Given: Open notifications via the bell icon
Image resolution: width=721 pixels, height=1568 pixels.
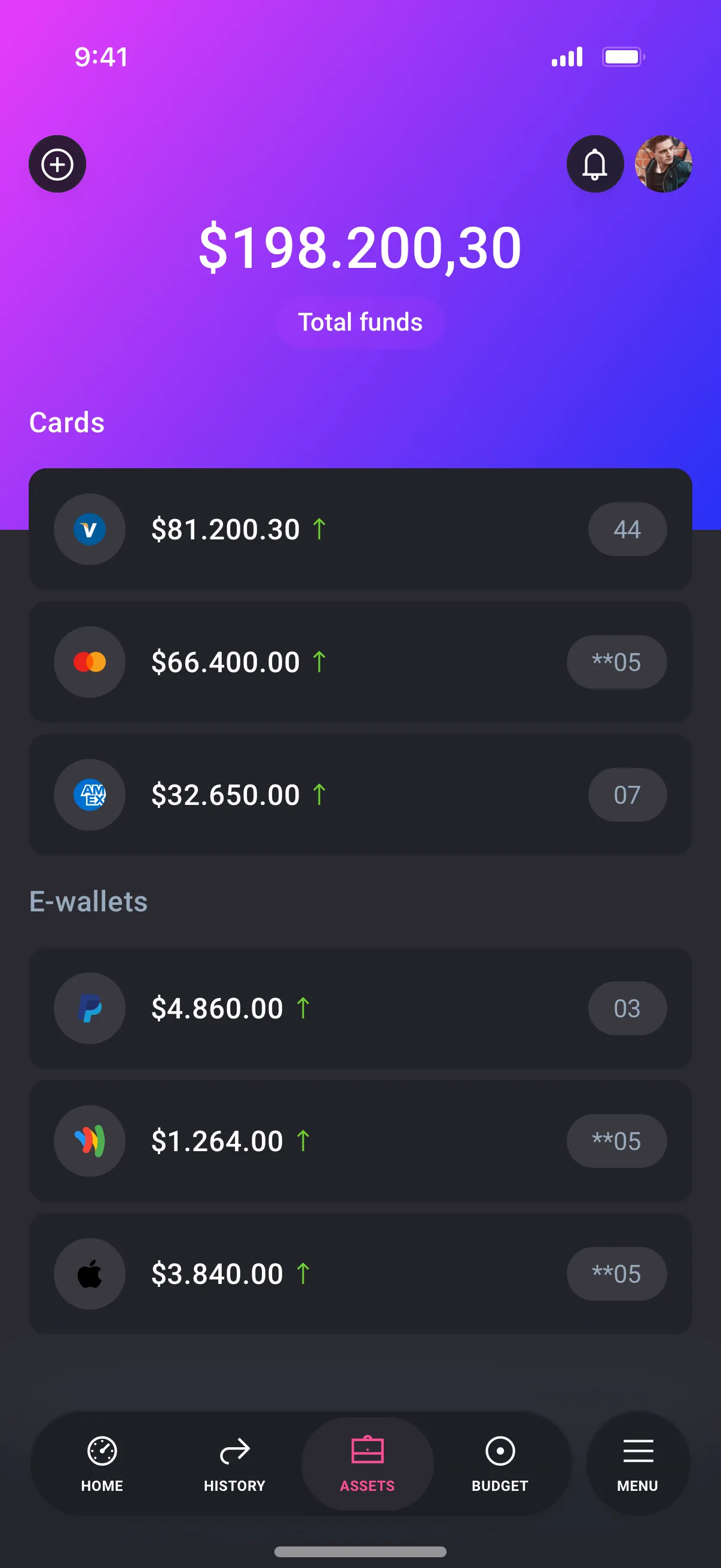Looking at the screenshot, I should [594, 165].
